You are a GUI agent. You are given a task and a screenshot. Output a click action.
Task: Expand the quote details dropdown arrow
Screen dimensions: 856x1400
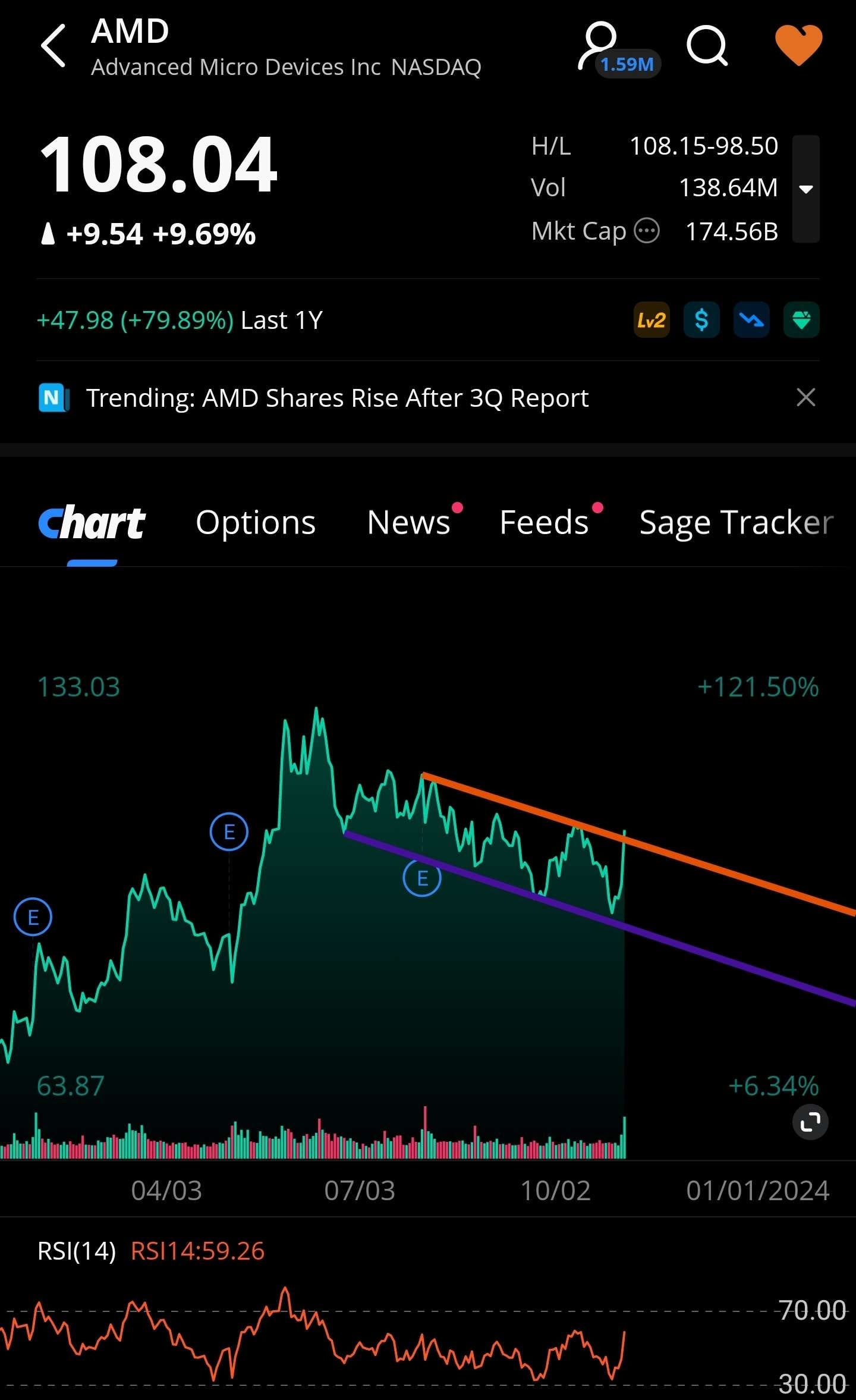(x=806, y=189)
